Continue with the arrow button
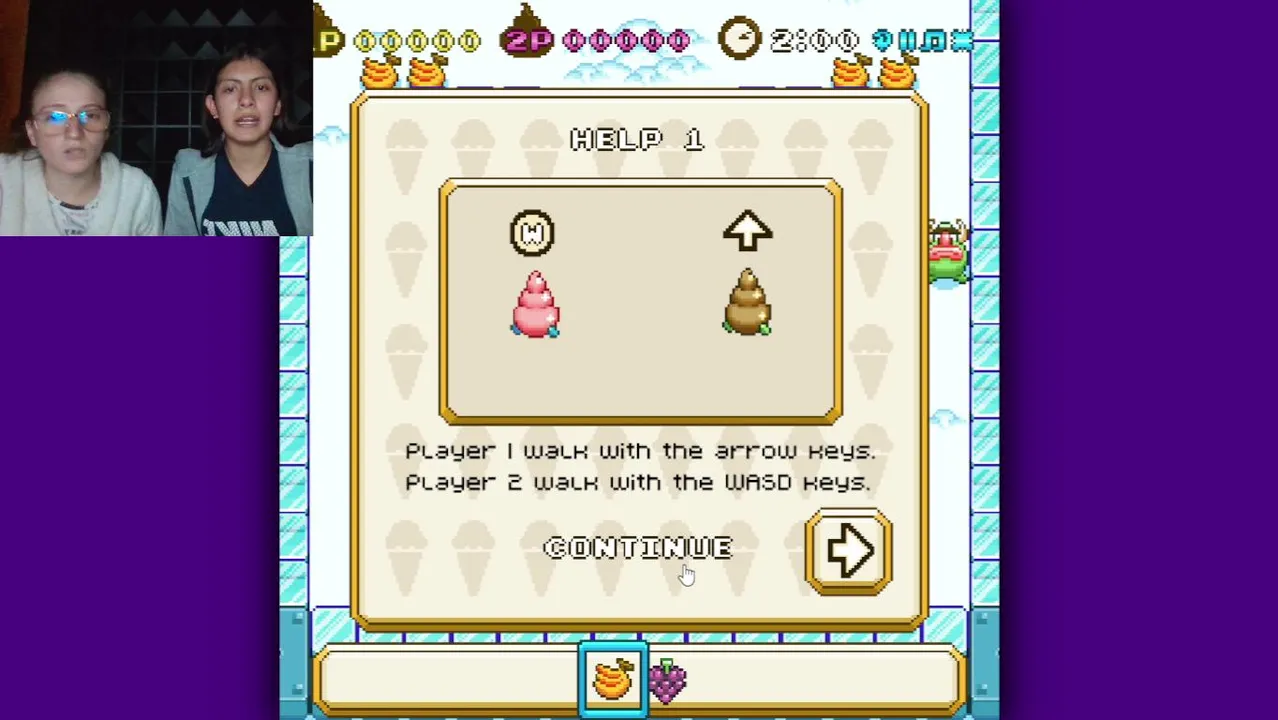Image resolution: width=1278 pixels, height=720 pixels. click(848, 552)
